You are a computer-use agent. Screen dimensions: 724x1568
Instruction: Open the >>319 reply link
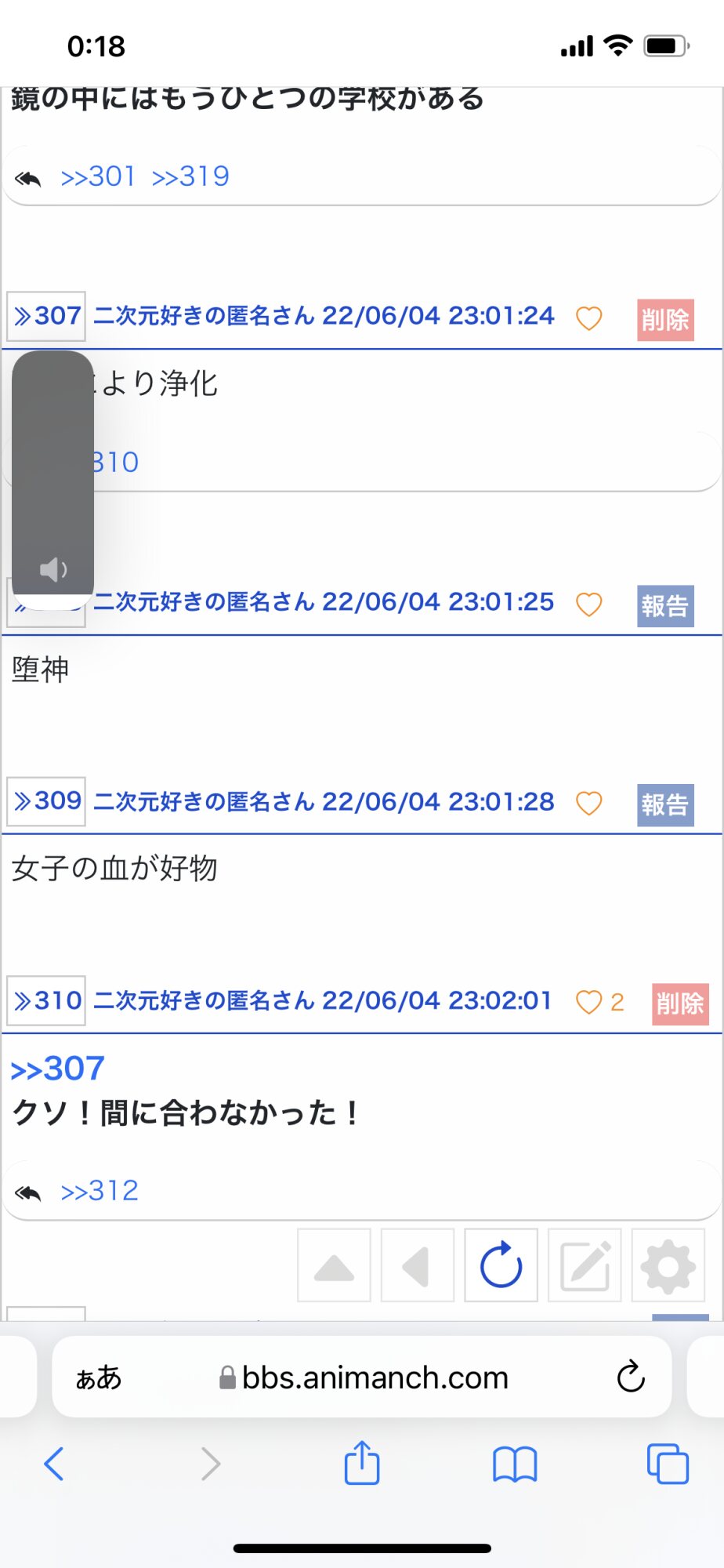pyautogui.click(x=190, y=176)
